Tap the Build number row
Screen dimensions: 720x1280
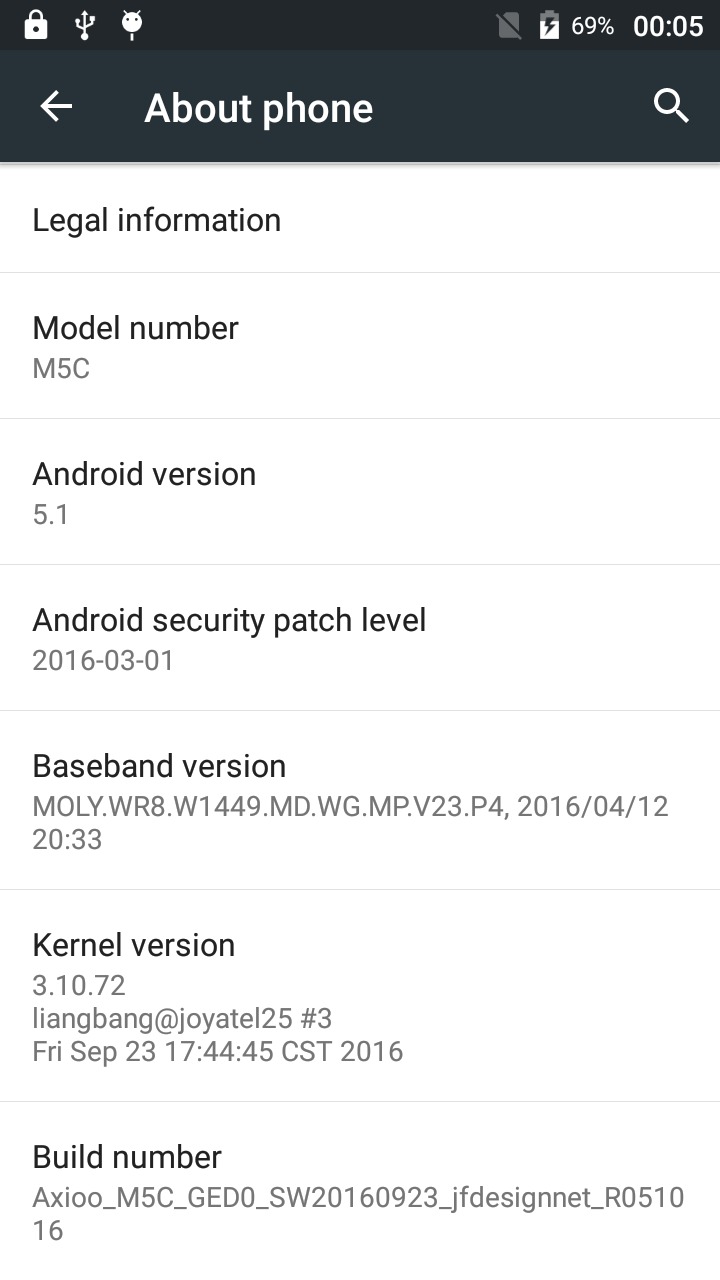point(360,1191)
